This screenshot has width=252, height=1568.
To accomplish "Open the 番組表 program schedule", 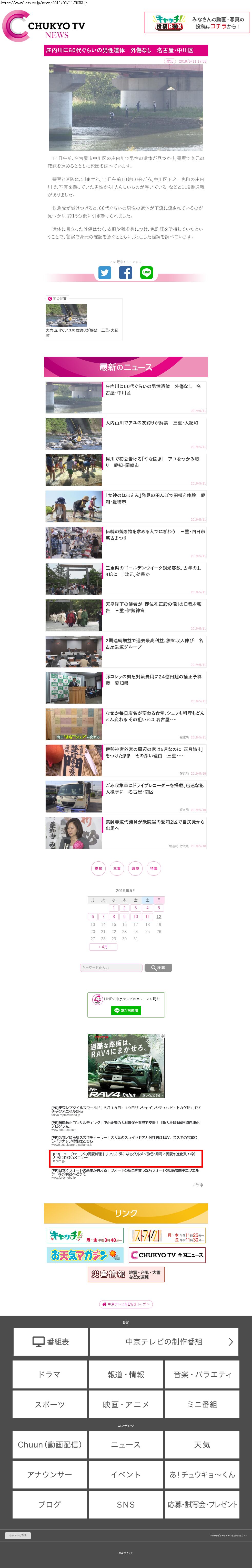I will (x=51, y=1341).
